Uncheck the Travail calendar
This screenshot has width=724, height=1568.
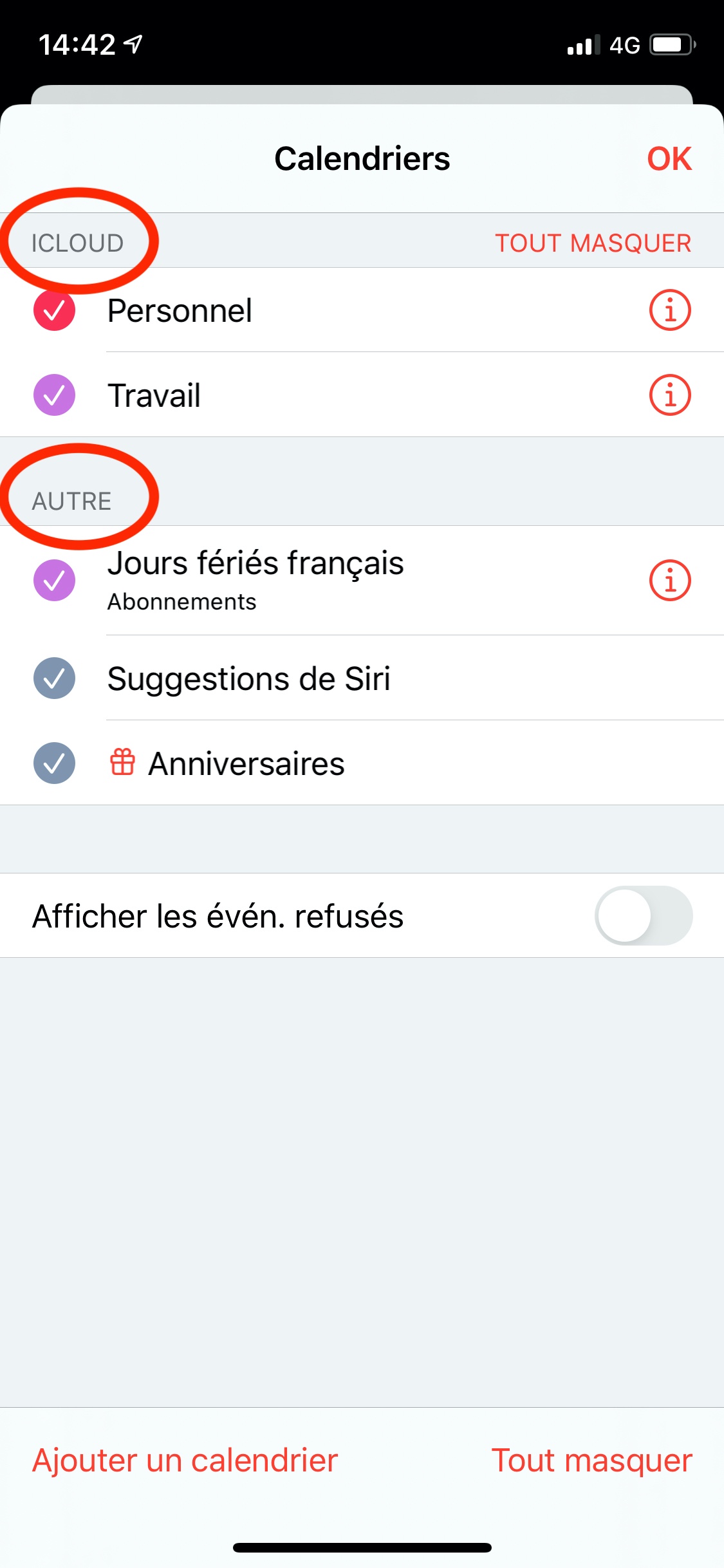pos(55,395)
